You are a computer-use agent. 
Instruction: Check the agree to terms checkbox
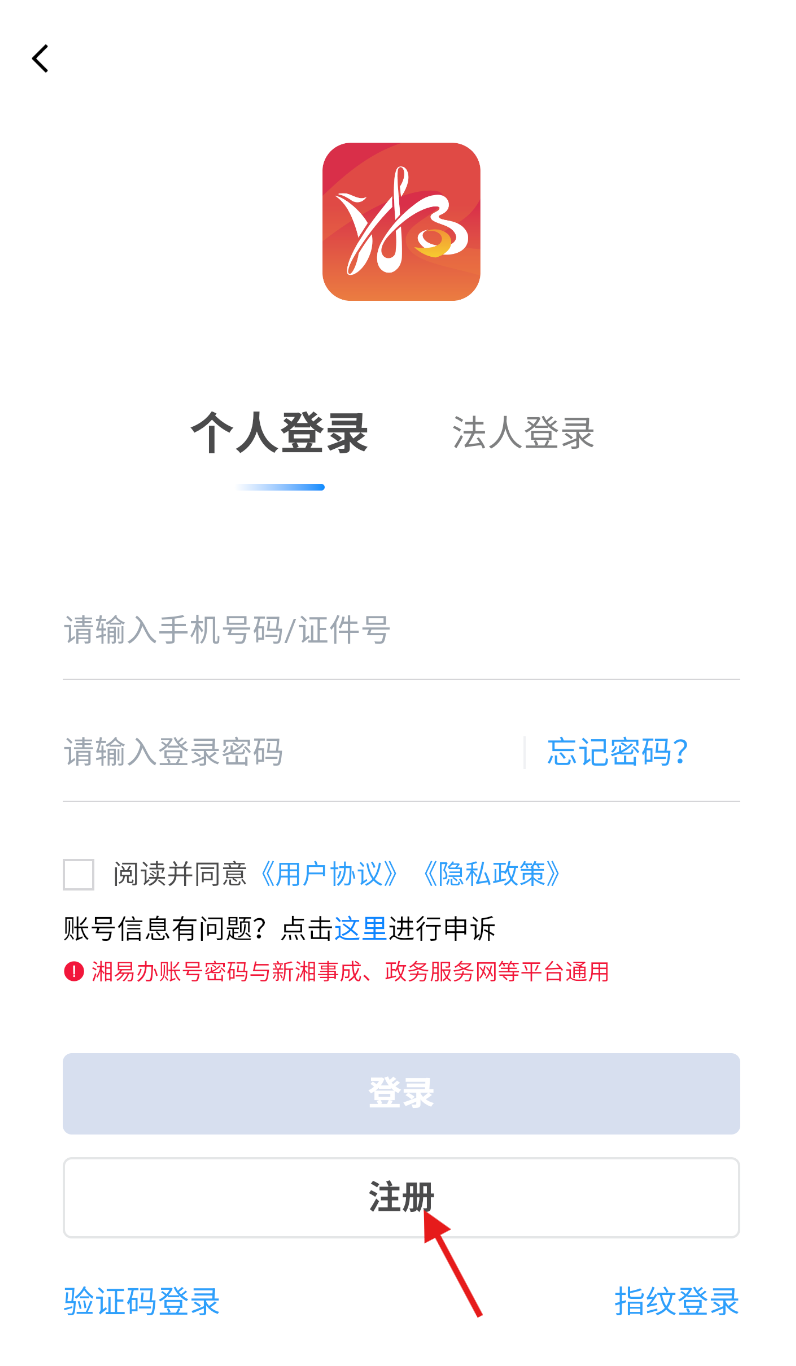click(78, 874)
